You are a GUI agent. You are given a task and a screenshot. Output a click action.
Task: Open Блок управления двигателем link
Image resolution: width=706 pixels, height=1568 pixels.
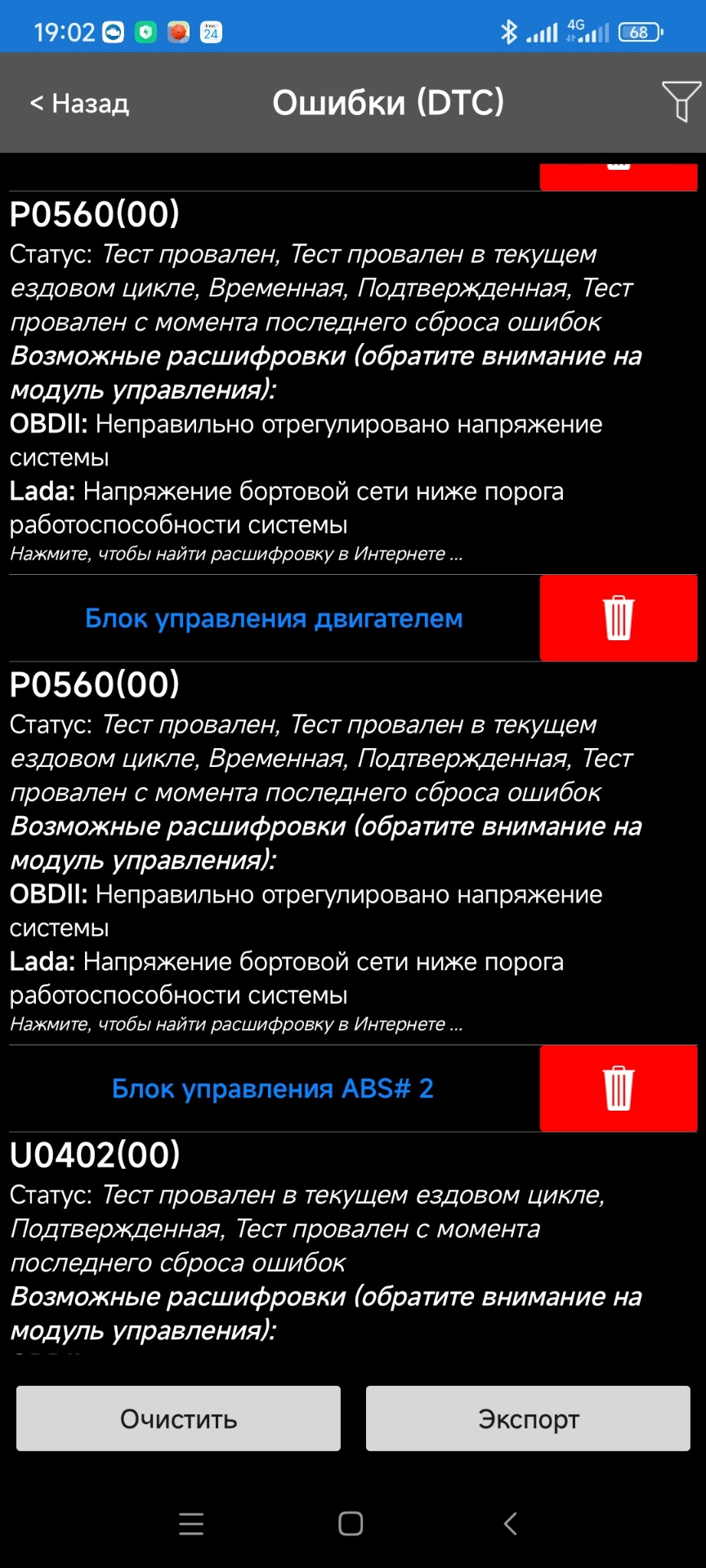[274, 618]
